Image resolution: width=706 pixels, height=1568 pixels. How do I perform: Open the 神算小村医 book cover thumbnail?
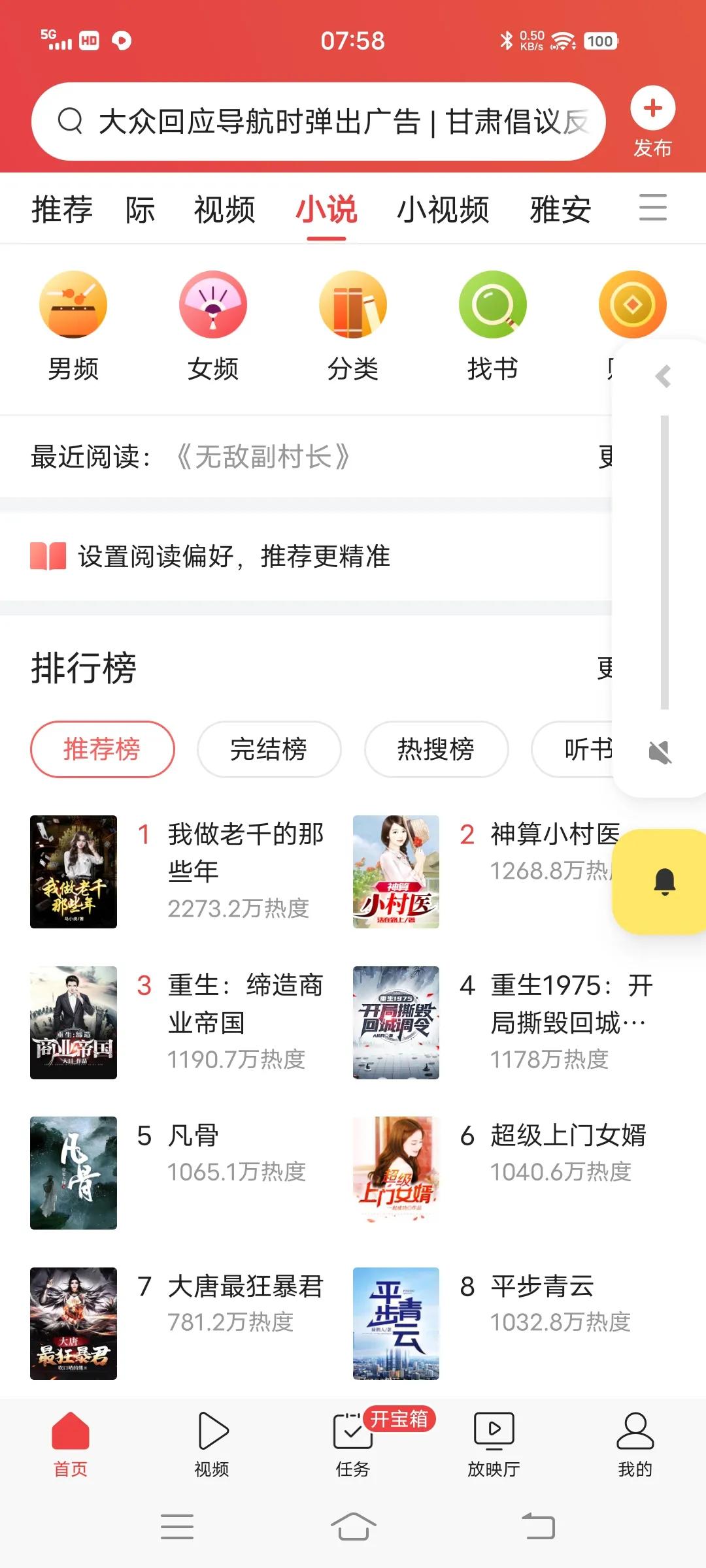[x=396, y=871]
